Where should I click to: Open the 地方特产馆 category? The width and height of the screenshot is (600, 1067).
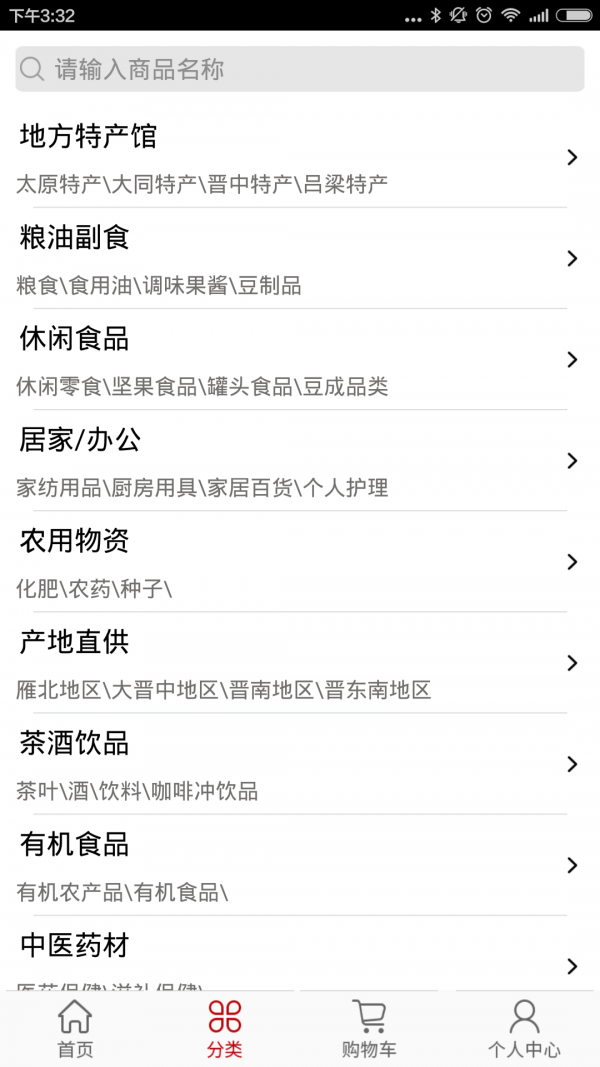coord(300,157)
